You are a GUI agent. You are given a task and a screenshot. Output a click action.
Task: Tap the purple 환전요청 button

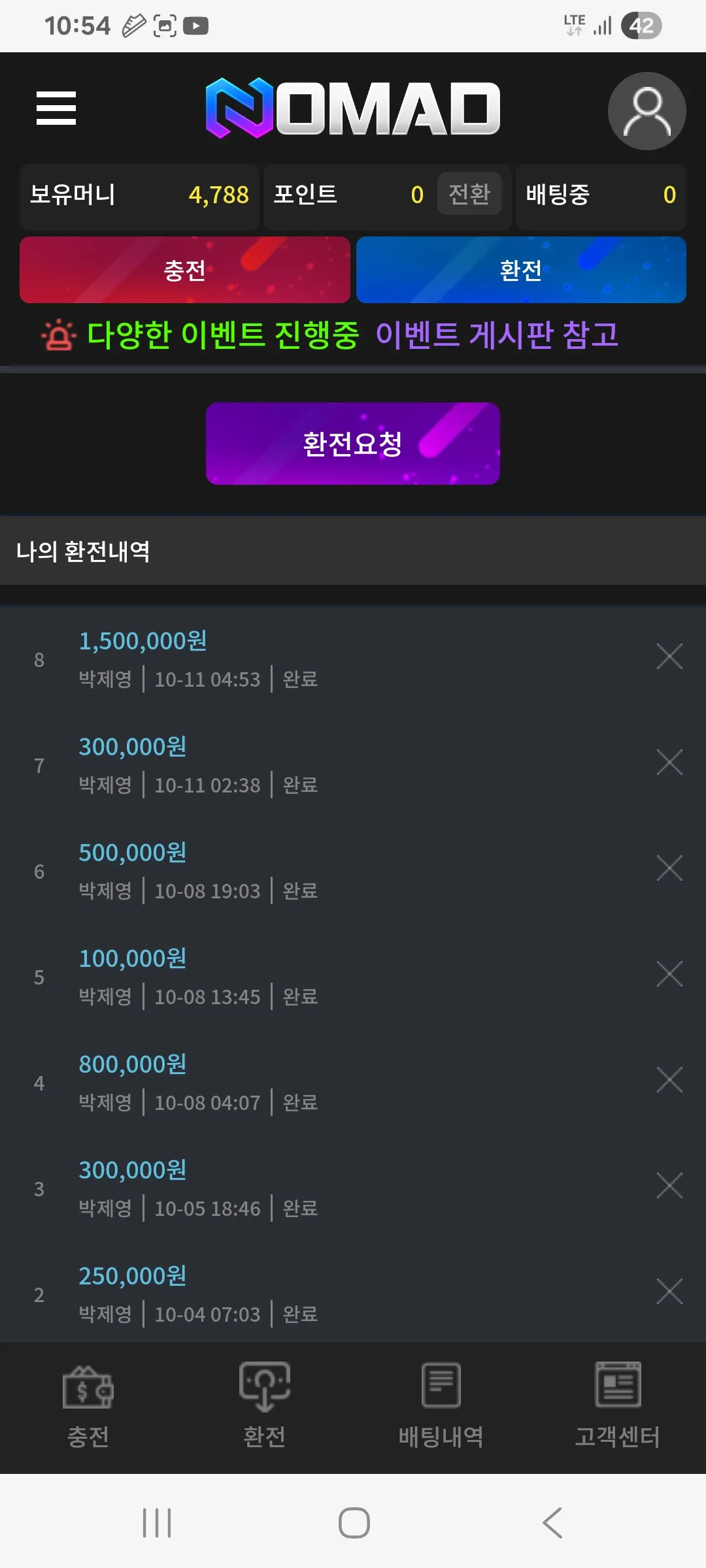[x=353, y=444]
